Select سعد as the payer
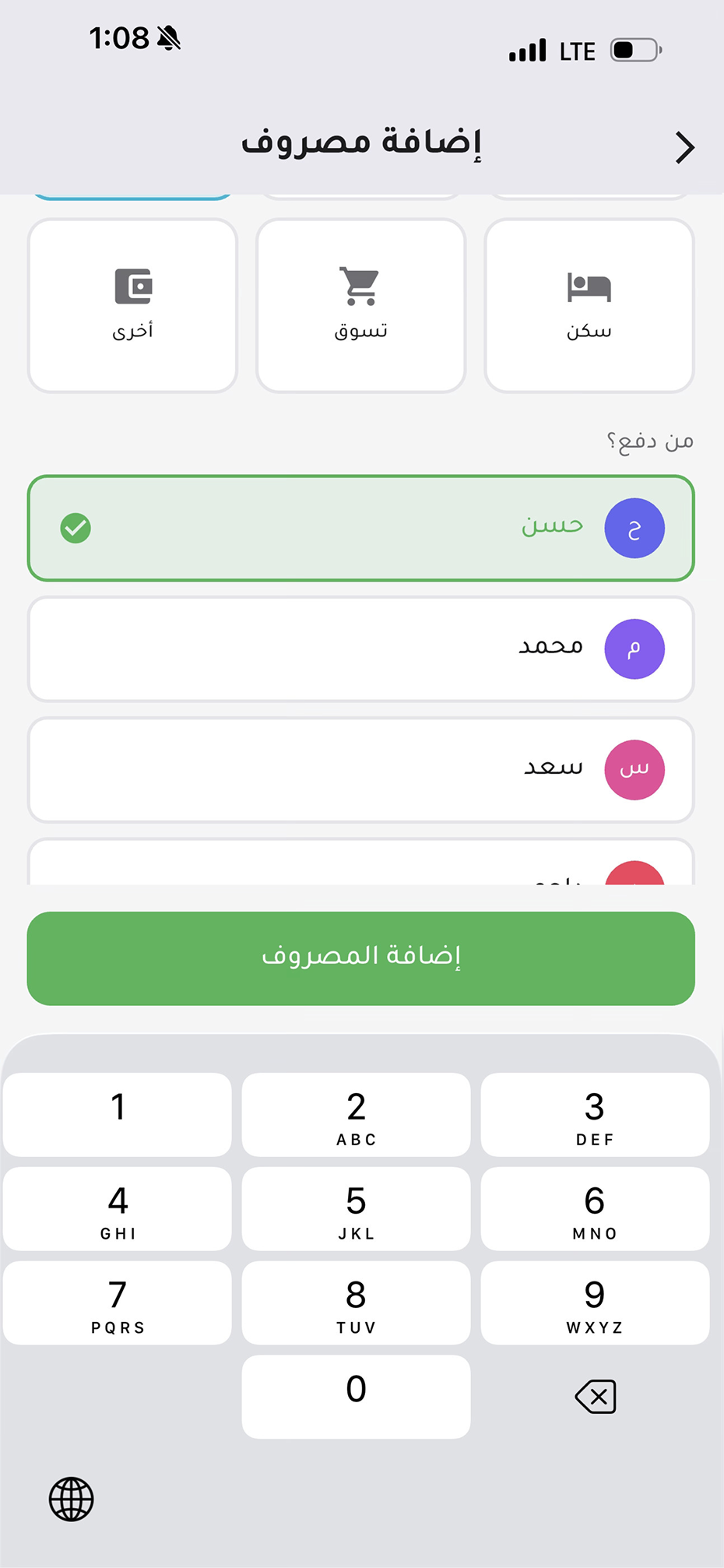The image size is (724, 1568). (361, 769)
